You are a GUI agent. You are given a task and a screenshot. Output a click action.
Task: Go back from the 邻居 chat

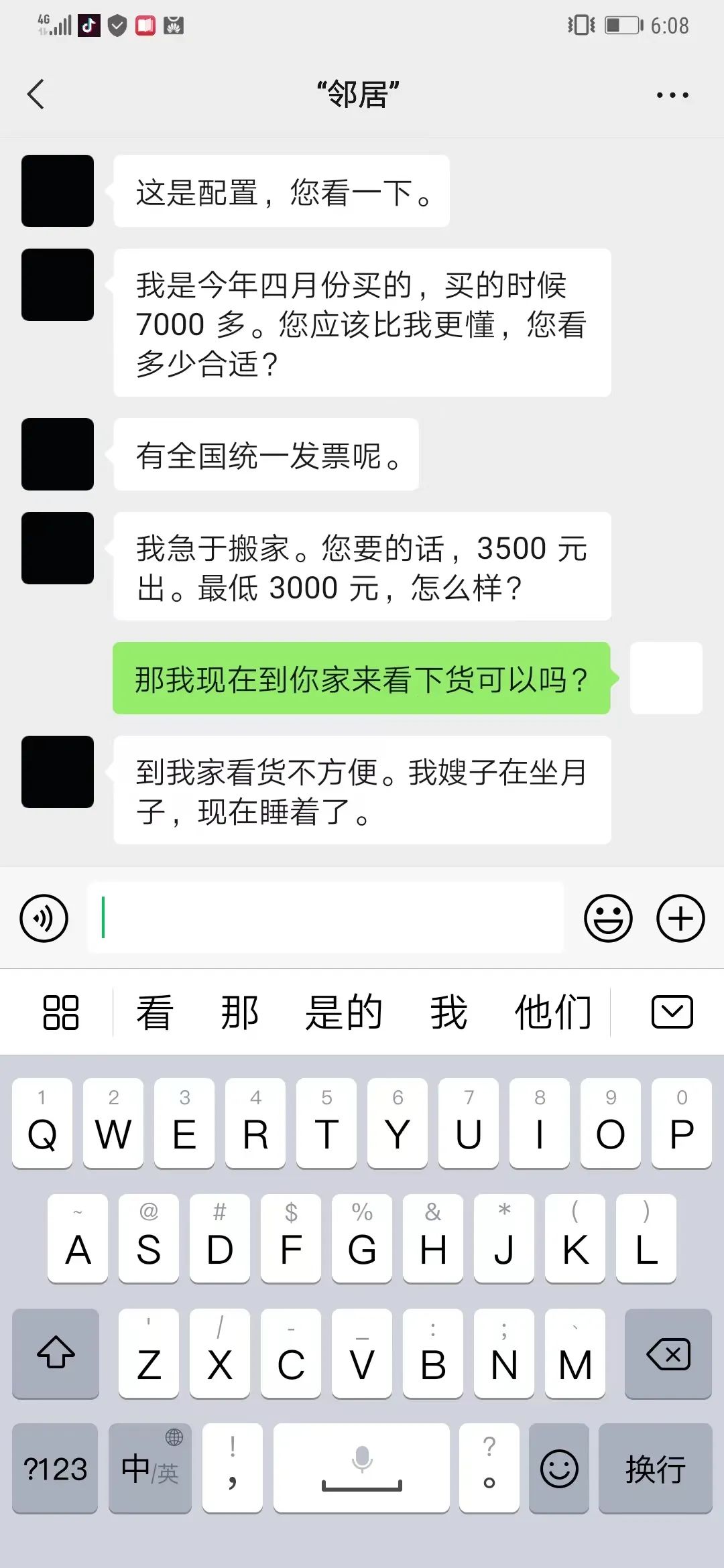[36, 94]
